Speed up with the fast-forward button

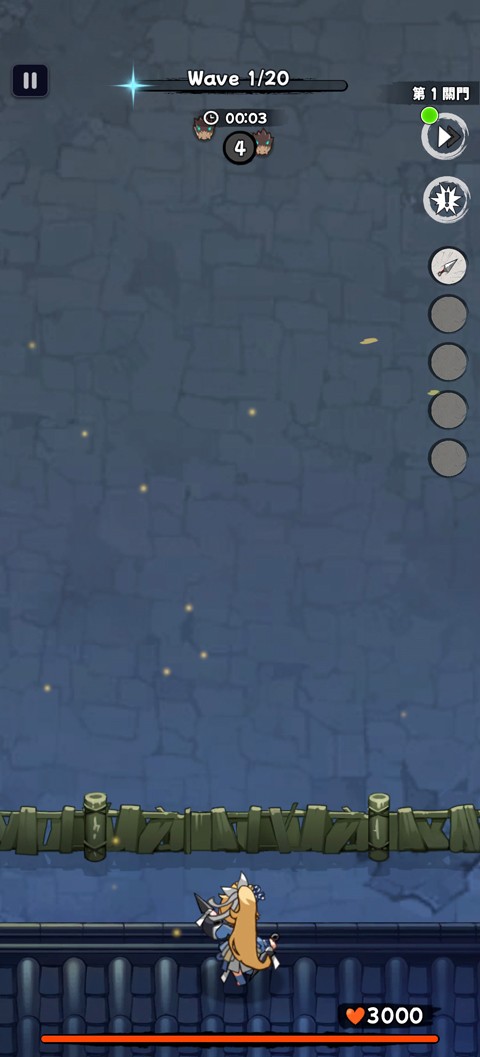coord(445,136)
